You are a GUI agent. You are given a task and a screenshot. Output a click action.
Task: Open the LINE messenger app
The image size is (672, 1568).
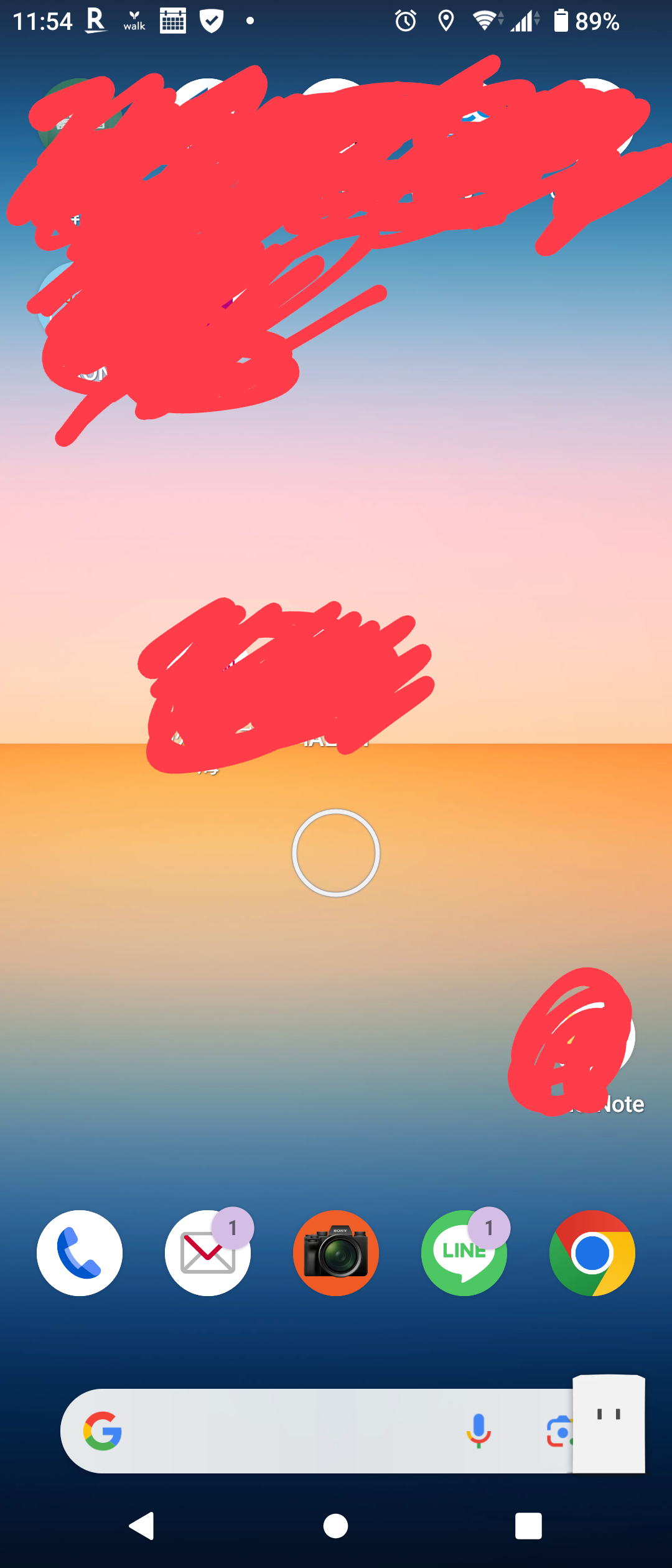464,1253
